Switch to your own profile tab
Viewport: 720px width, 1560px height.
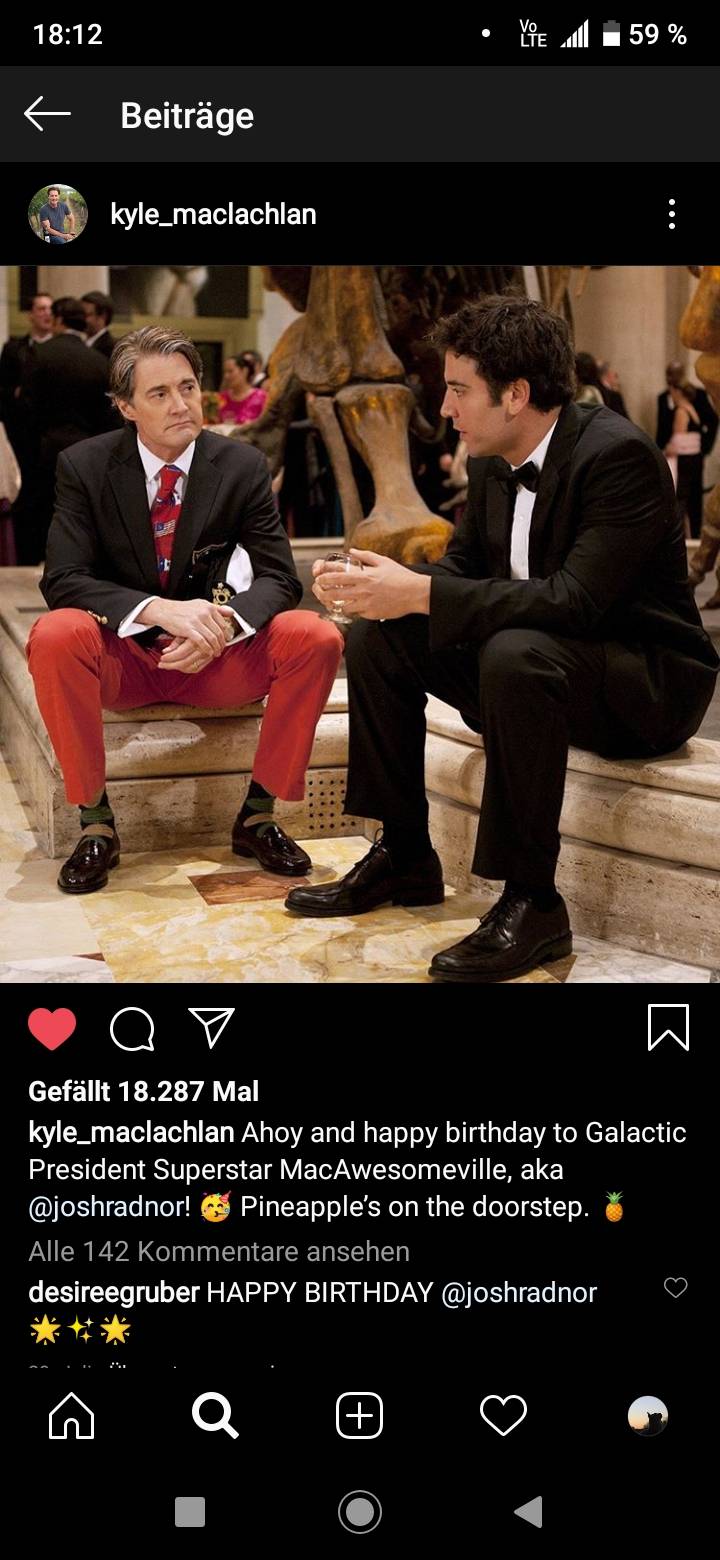647,1416
